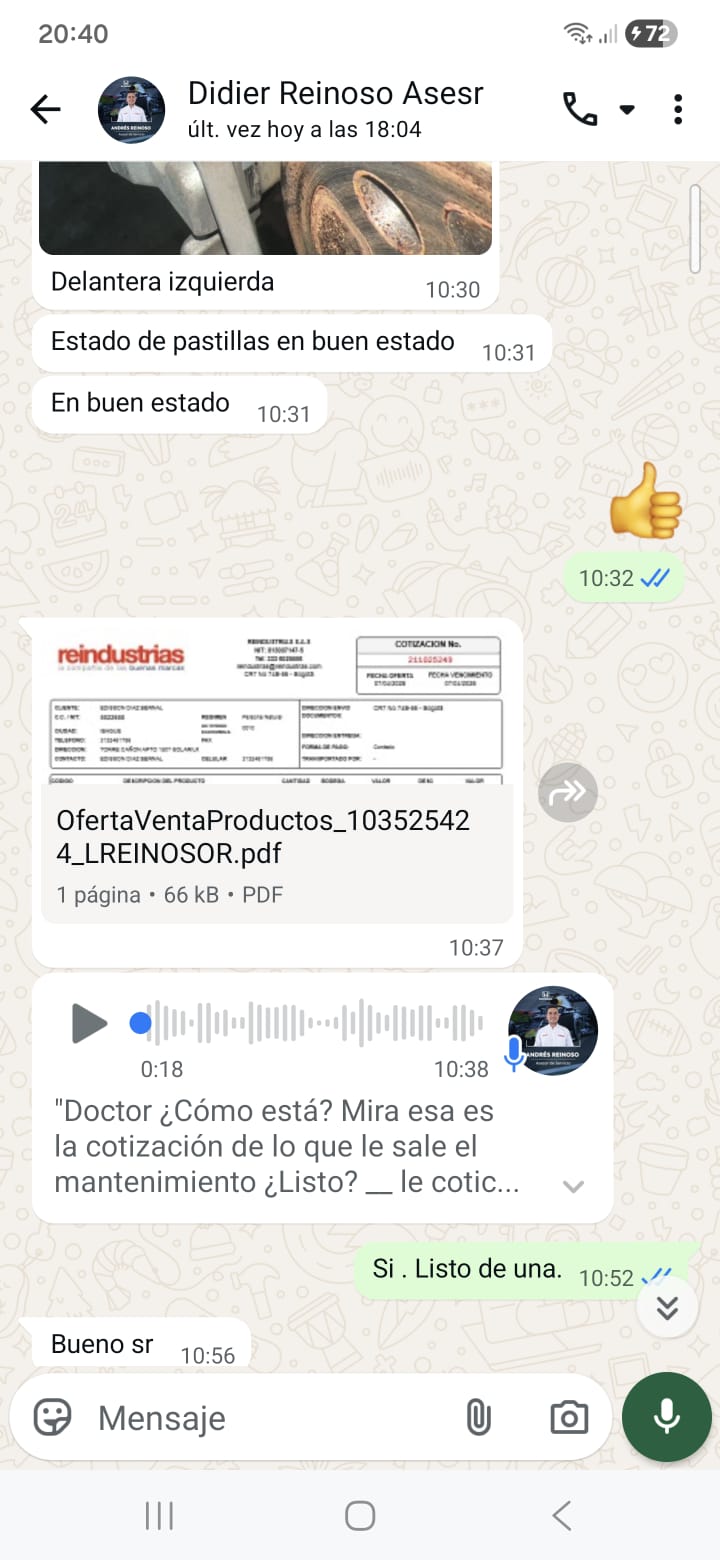The image size is (720, 1560).
Task: Attach a file with the paperclip
Action: pyautogui.click(x=479, y=1417)
